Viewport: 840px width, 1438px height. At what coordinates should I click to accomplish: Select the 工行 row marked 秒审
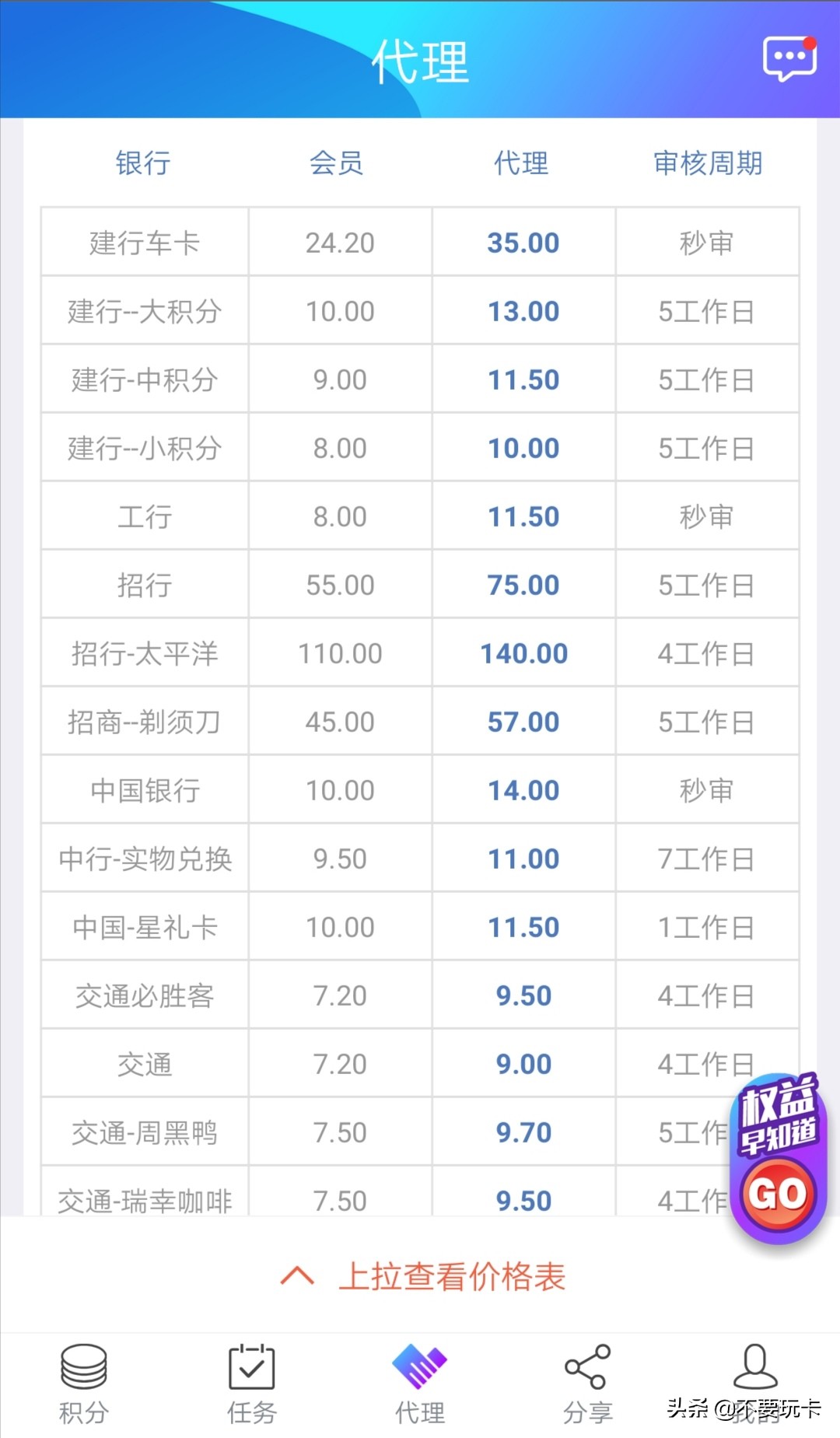[x=143, y=516]
